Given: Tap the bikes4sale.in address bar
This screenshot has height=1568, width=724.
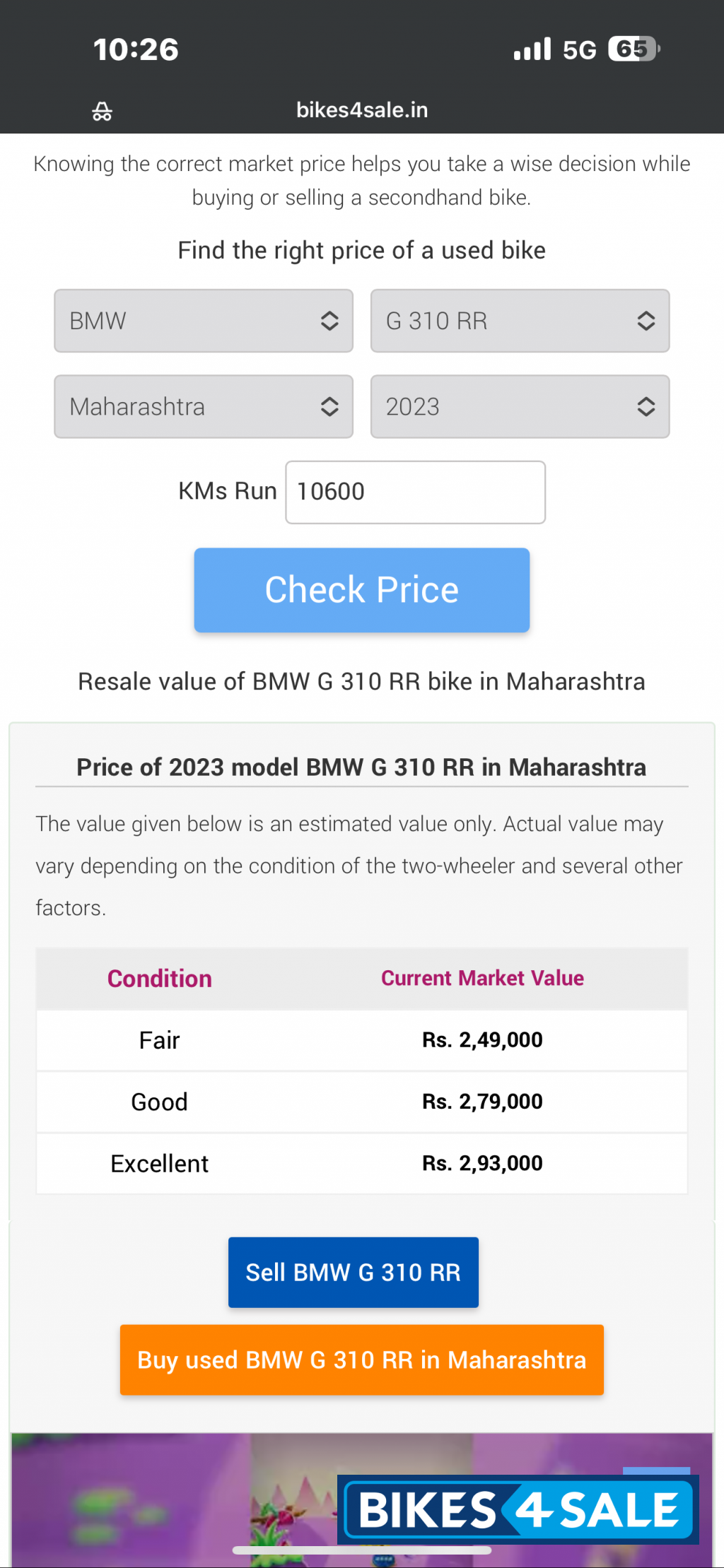Looking at the screenshot, I should 361,110.
